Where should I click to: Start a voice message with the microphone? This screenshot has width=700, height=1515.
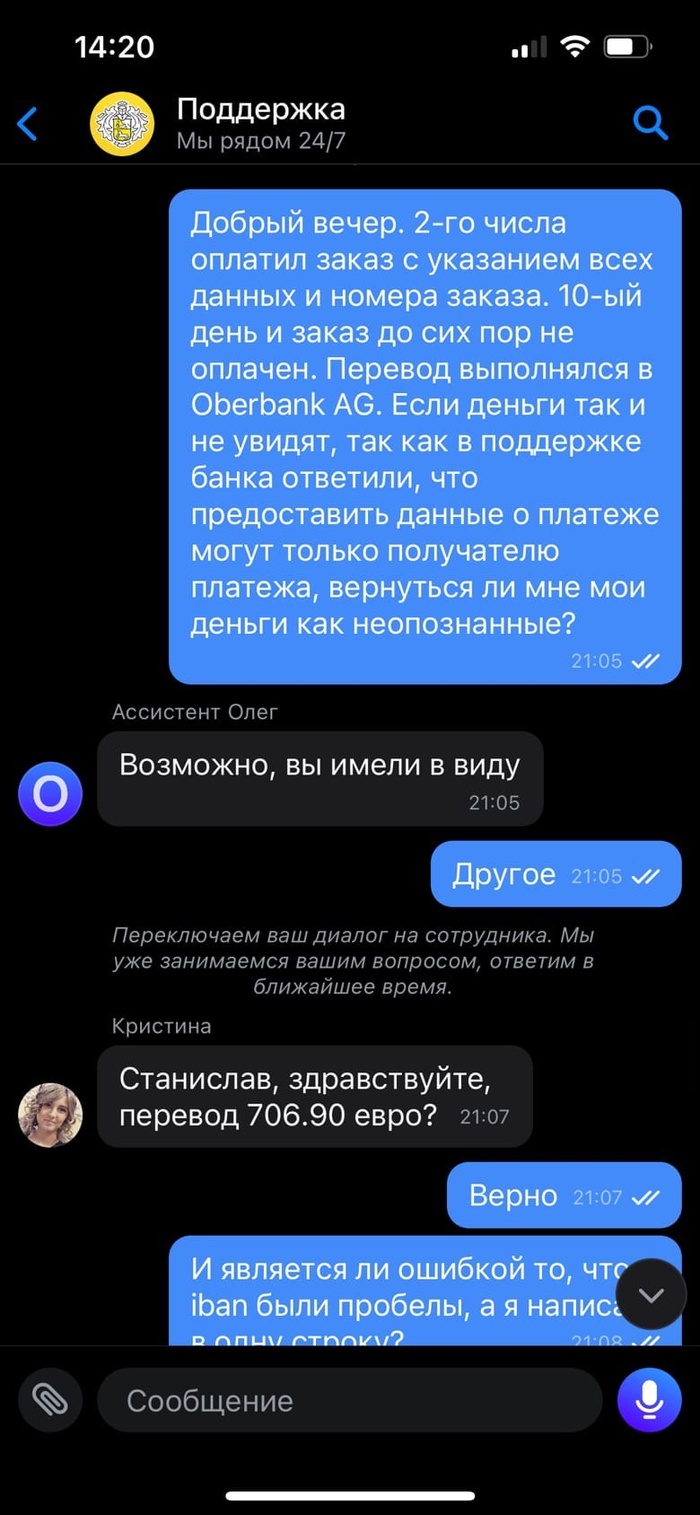[650, 1400]
